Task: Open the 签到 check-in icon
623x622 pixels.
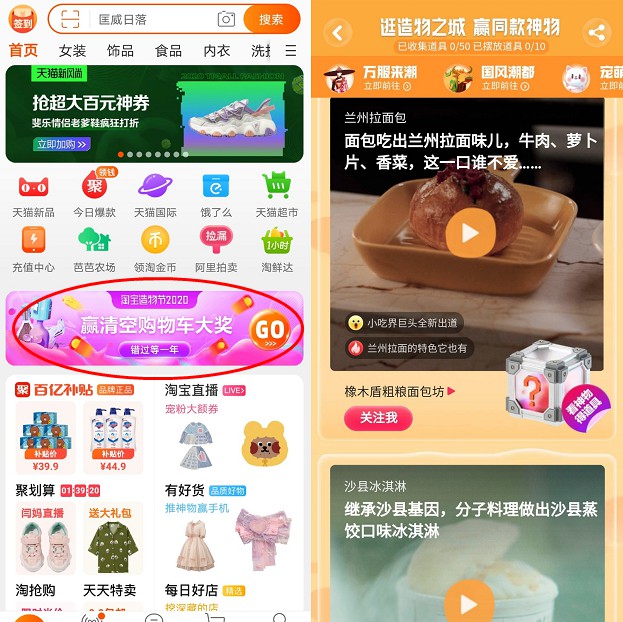Action: pos(21,18)
